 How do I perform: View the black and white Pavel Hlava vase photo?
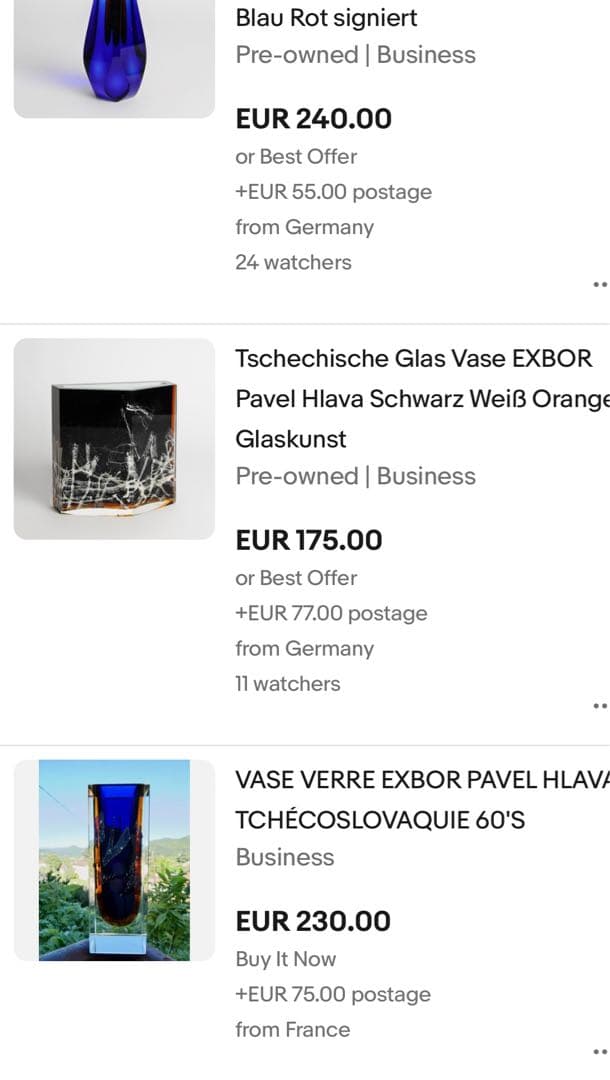(x=114, y=439)
